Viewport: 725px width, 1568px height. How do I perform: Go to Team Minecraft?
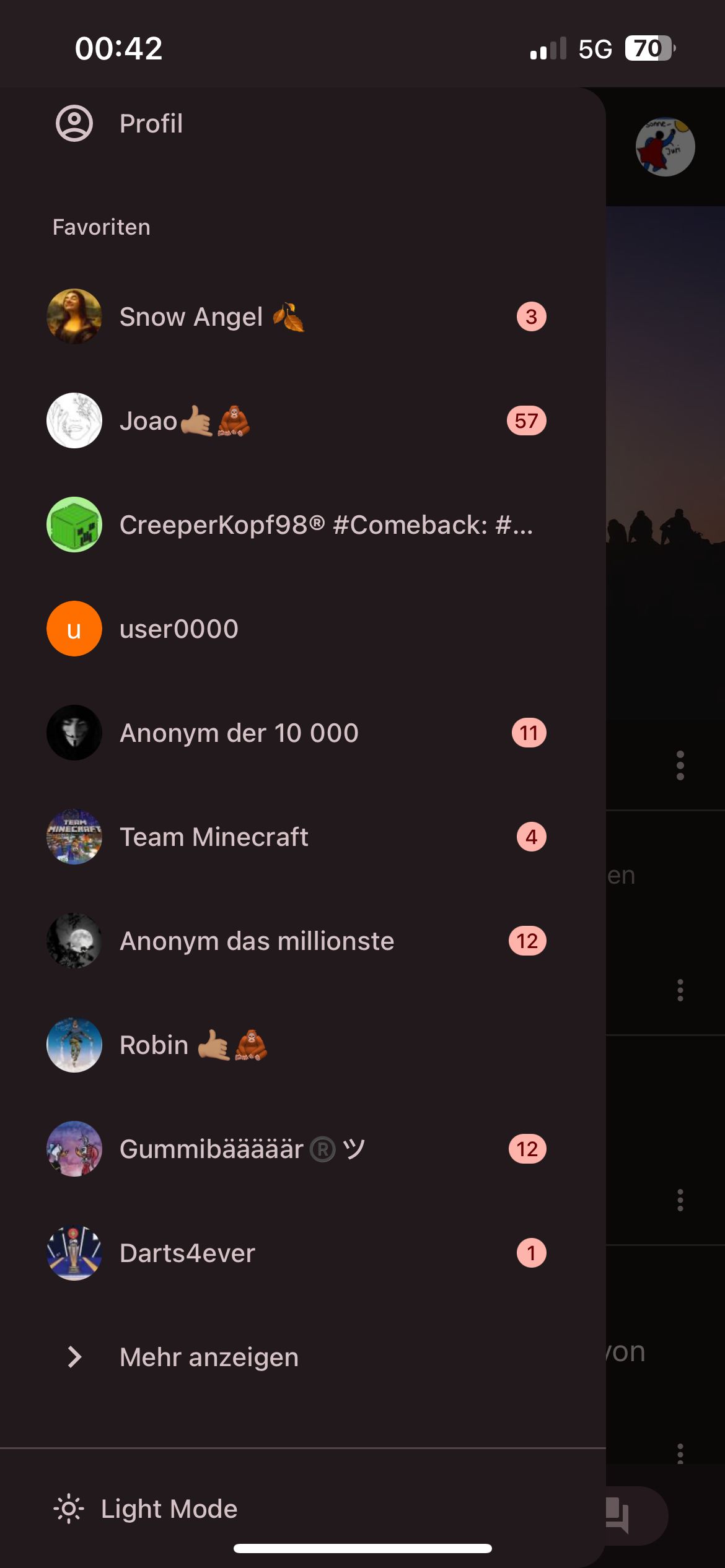pos(214,837)
